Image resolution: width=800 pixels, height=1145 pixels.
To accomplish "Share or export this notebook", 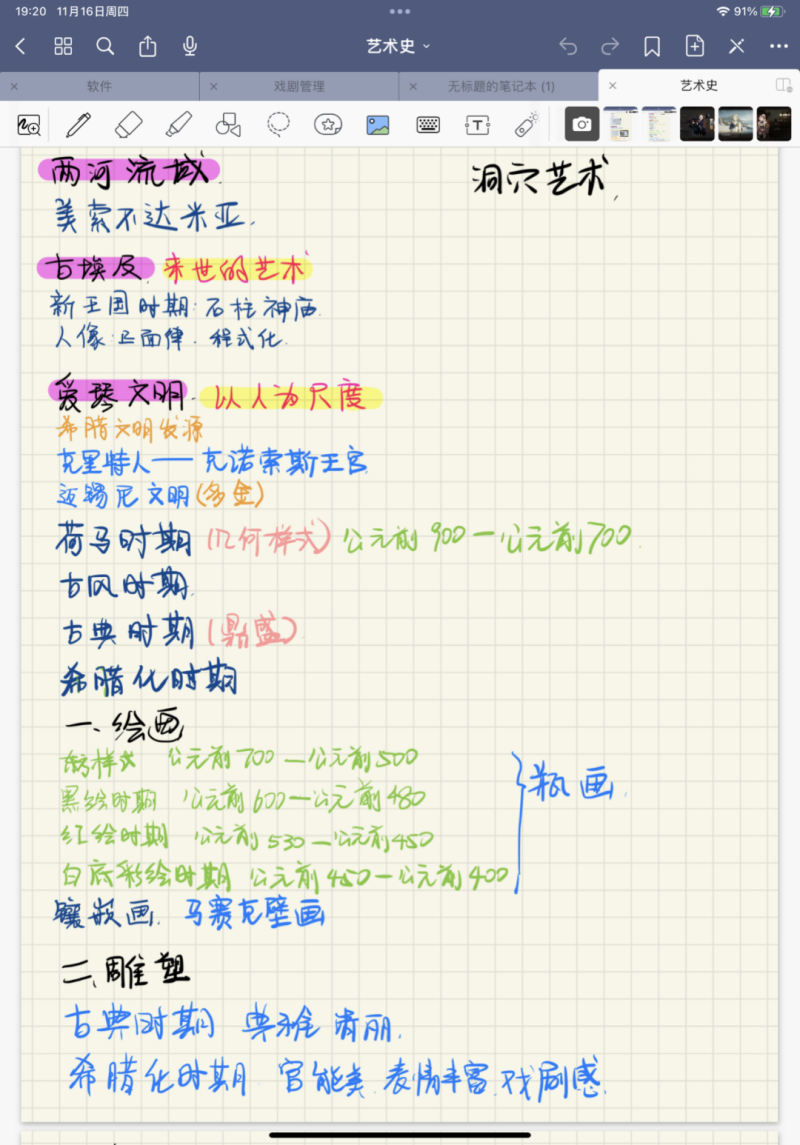I will (148, 46).
